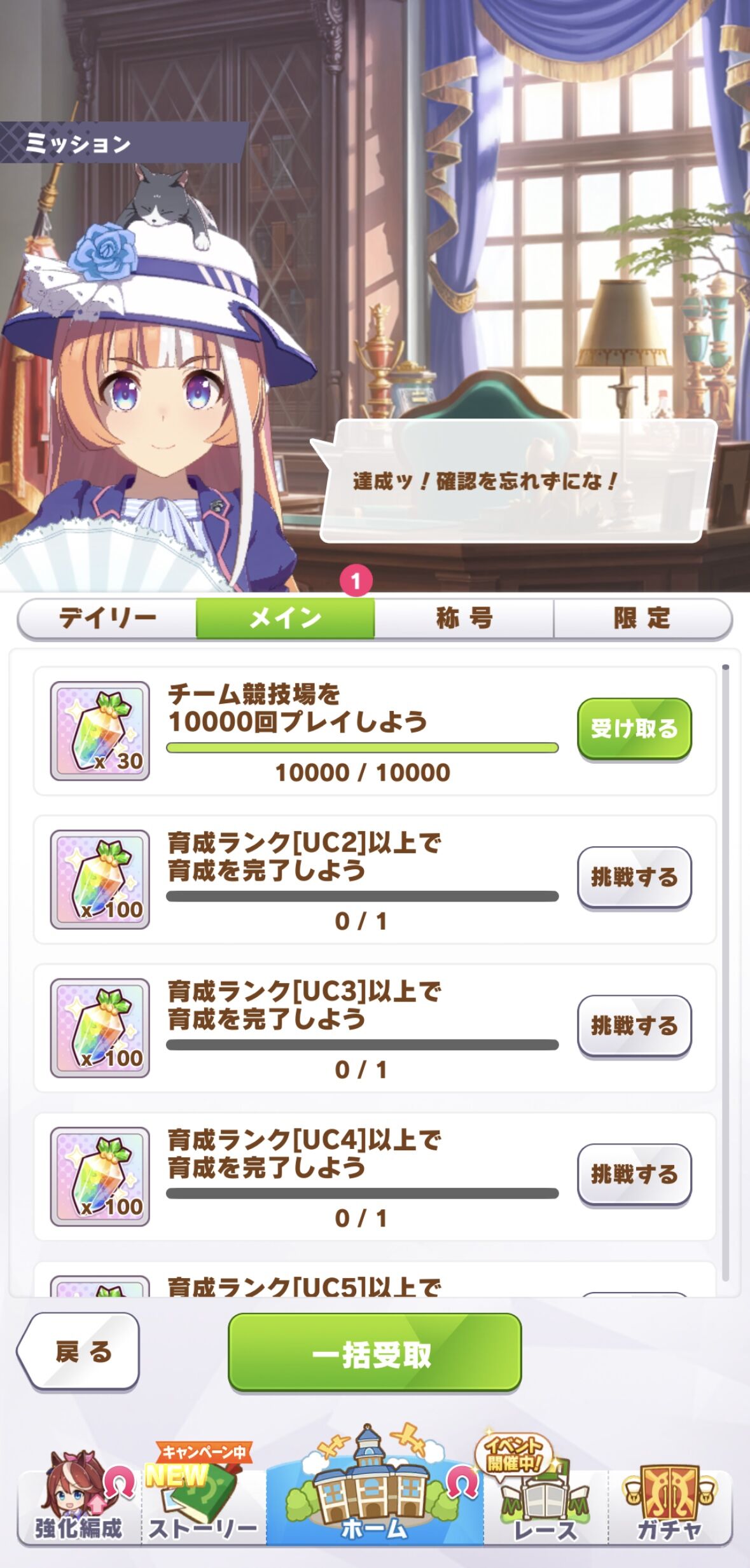This screenshot has height=1568, width=750.
Task: Switch to the デイリー tab
Action: [107, 618]
